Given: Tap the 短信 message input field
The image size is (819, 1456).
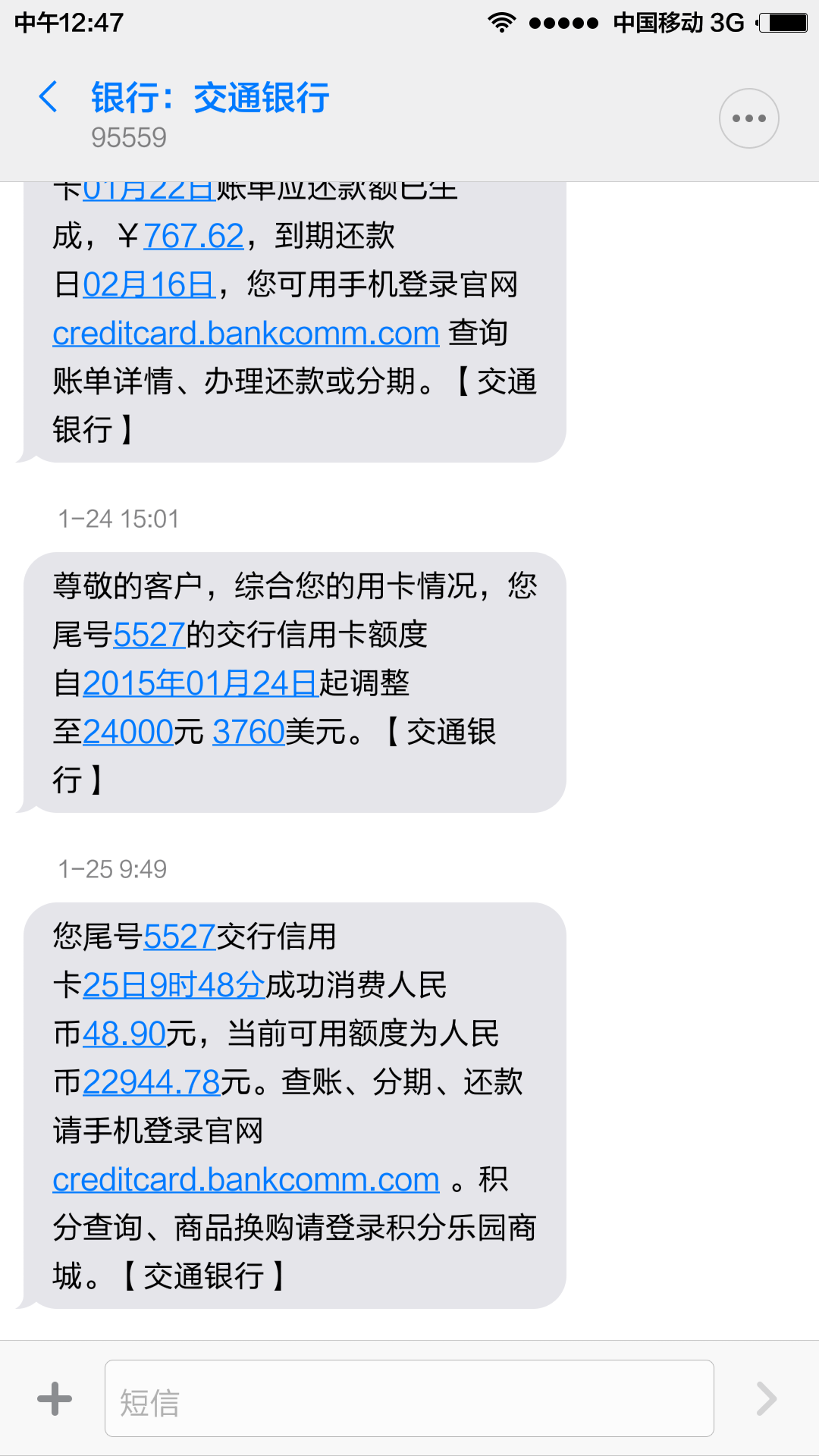Looking at the screenshot, I should [x=409, y=1398].
